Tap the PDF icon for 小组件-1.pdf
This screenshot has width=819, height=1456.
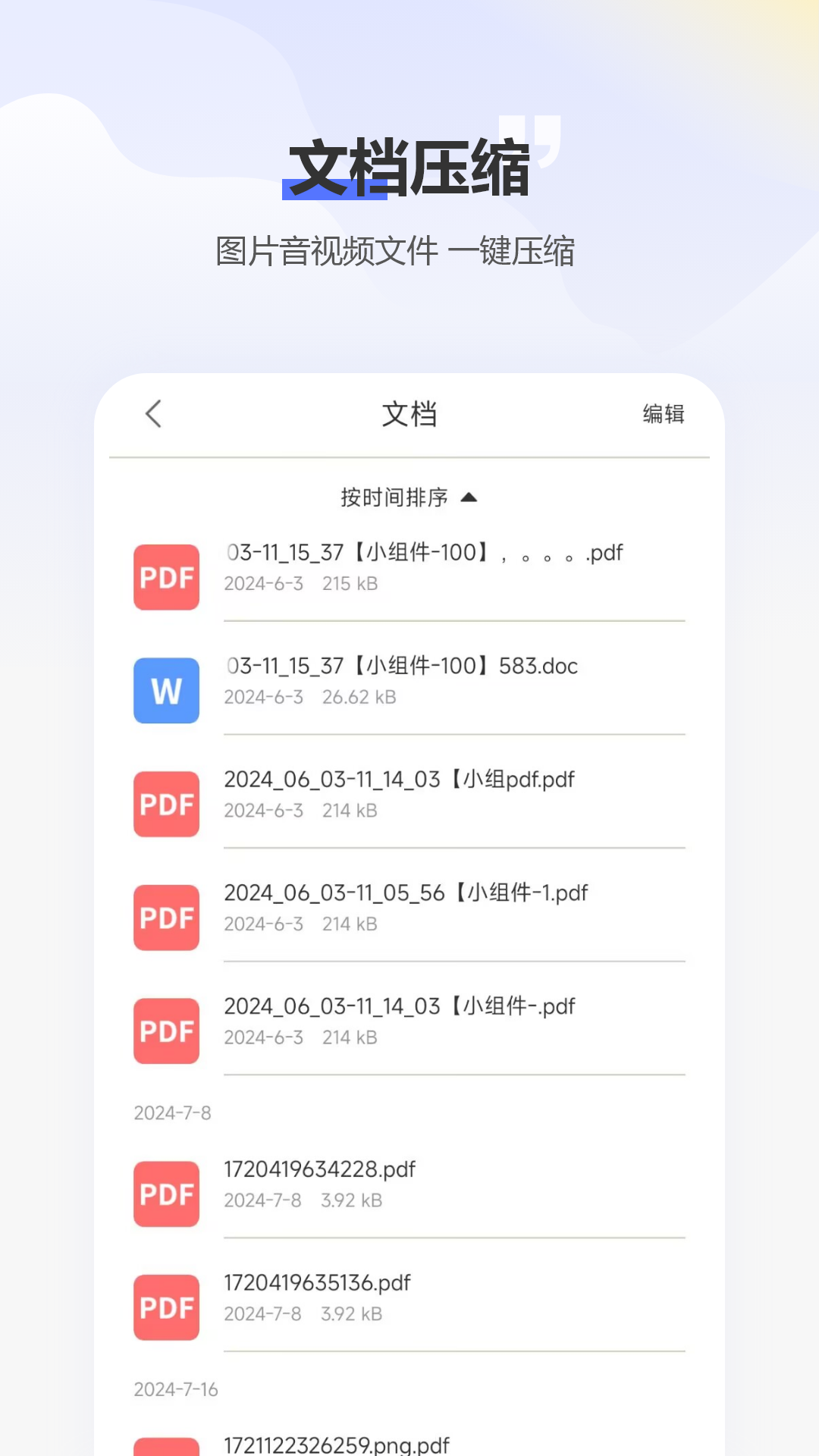[x=166, y=918]
